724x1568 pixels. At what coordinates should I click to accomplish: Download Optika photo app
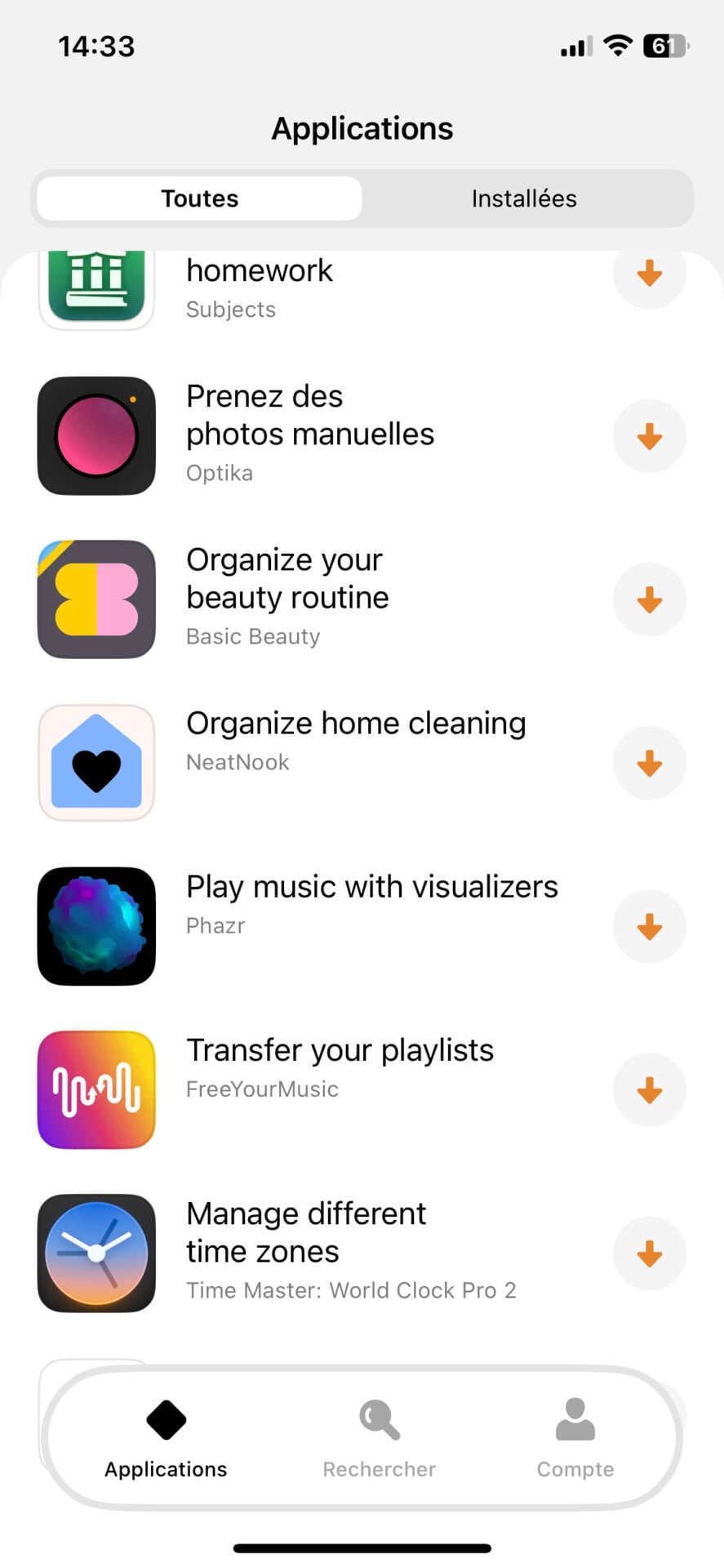pos(649,436)
